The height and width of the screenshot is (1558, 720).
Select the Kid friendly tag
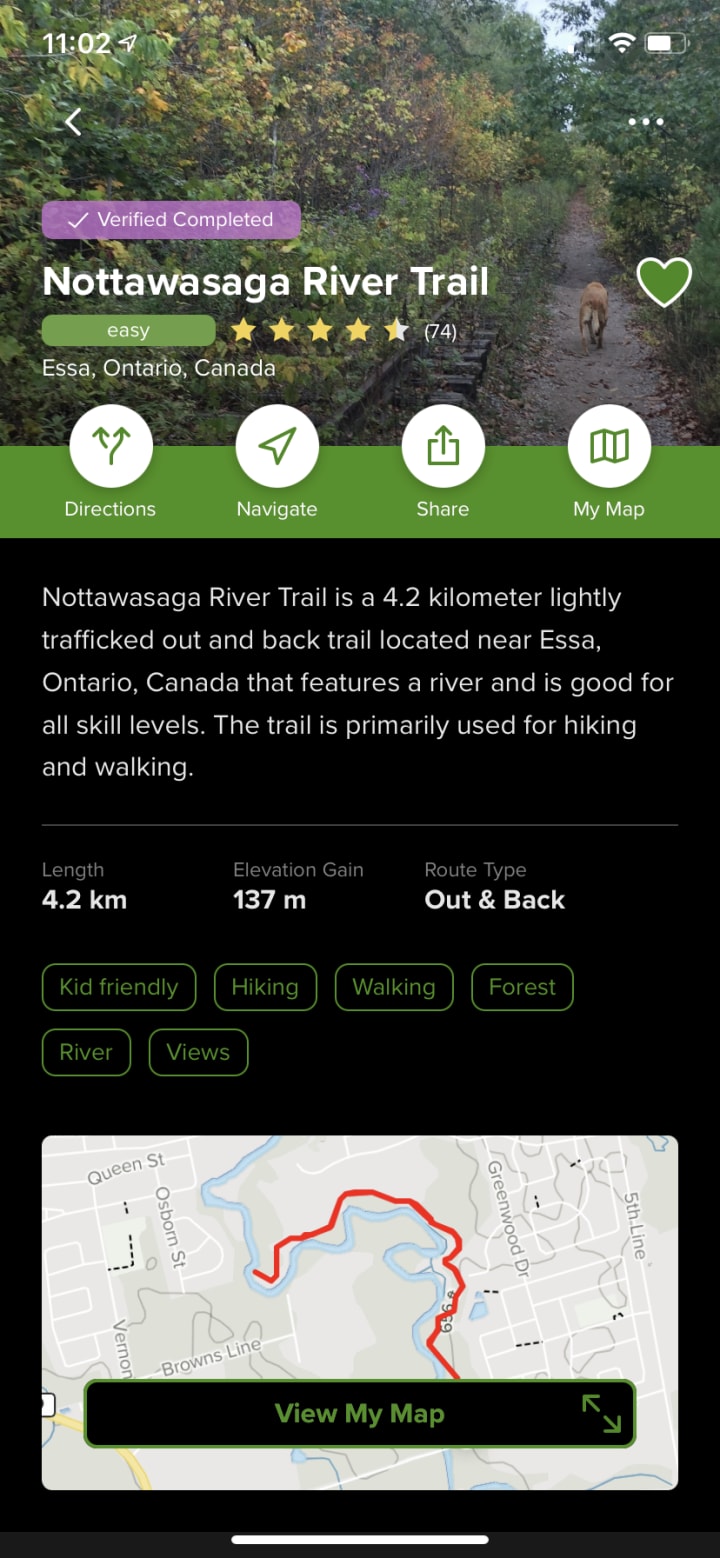[x=119, y=987]
